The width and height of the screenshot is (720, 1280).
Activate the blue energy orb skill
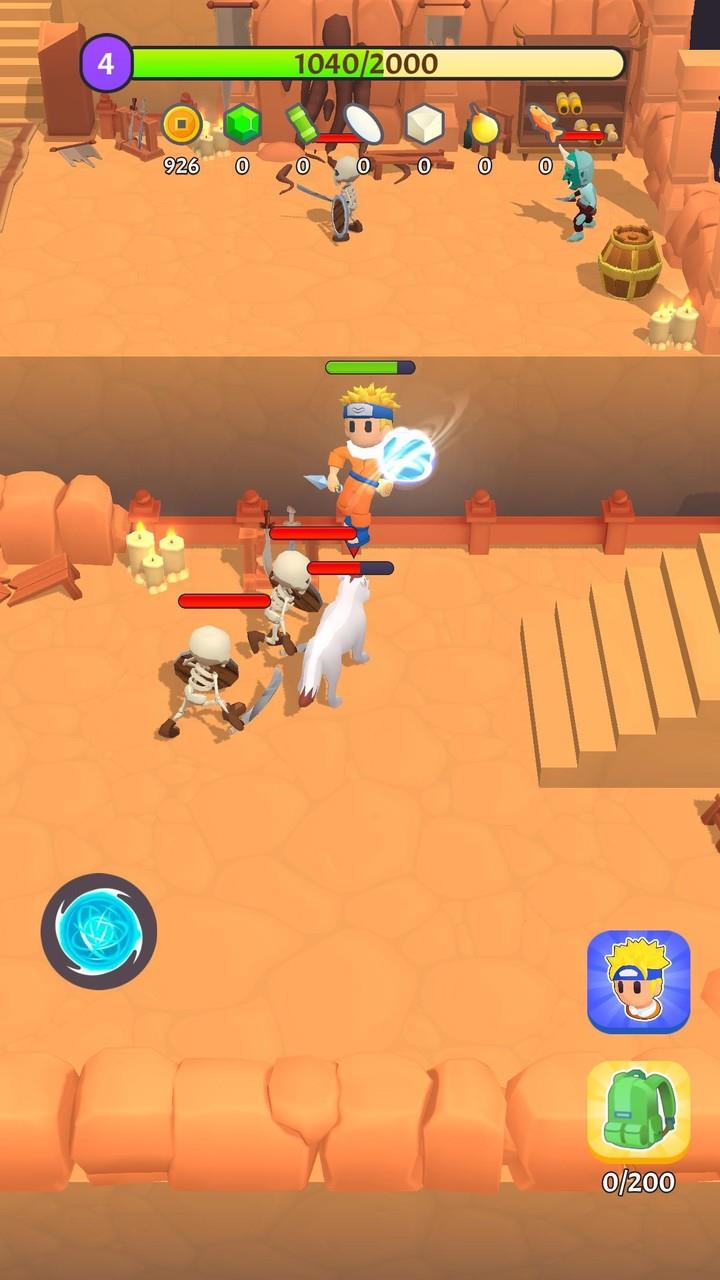(99, 931)
